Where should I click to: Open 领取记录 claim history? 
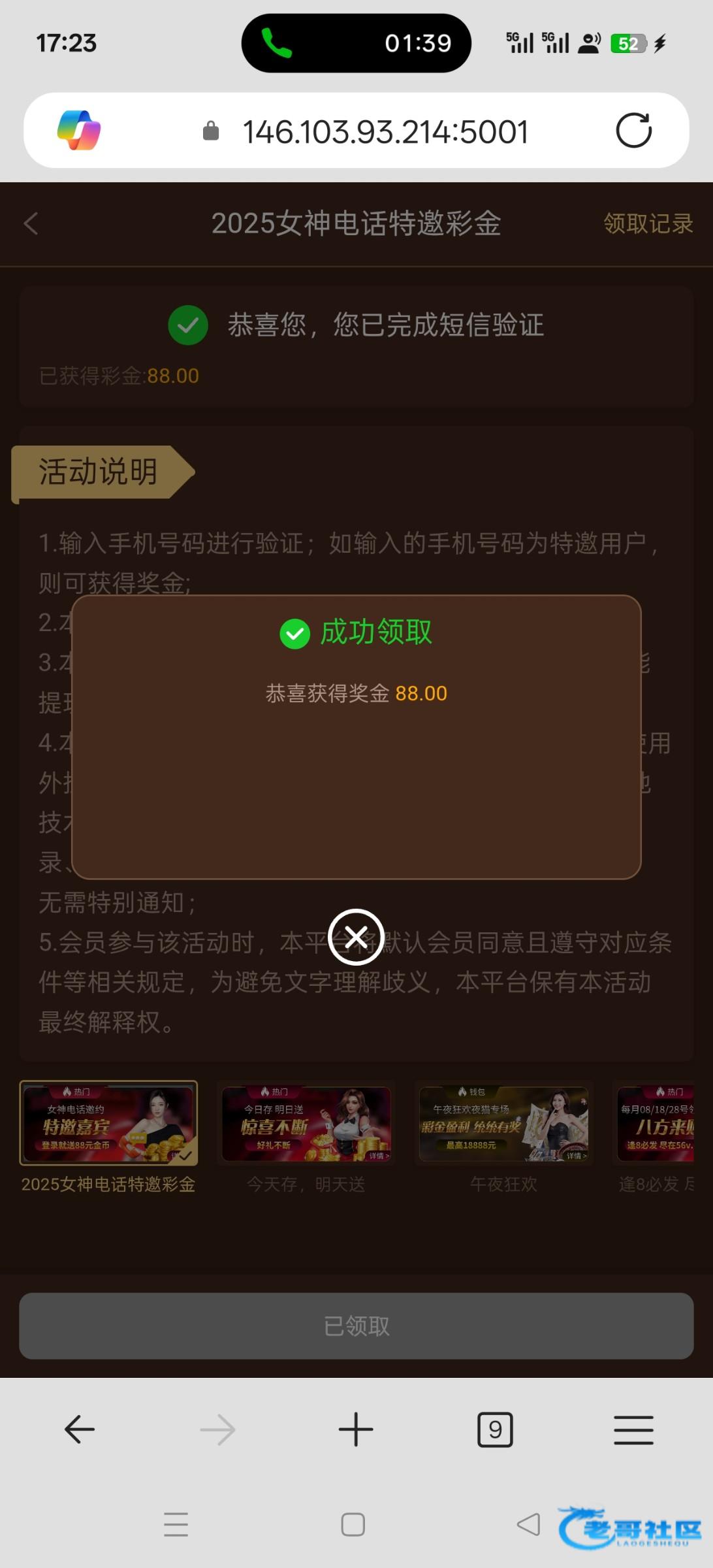[x=648, y=223]
